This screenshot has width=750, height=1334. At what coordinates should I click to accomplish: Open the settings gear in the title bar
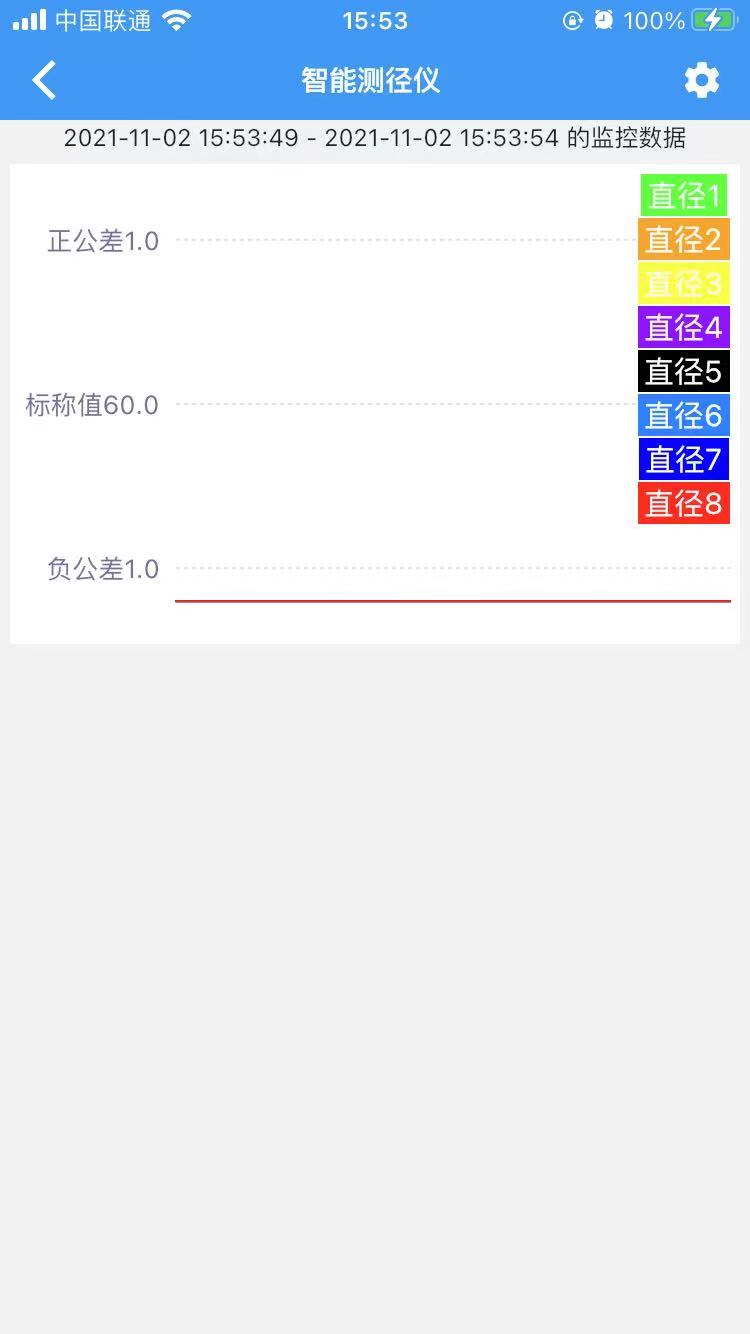(x=701, y=80)
